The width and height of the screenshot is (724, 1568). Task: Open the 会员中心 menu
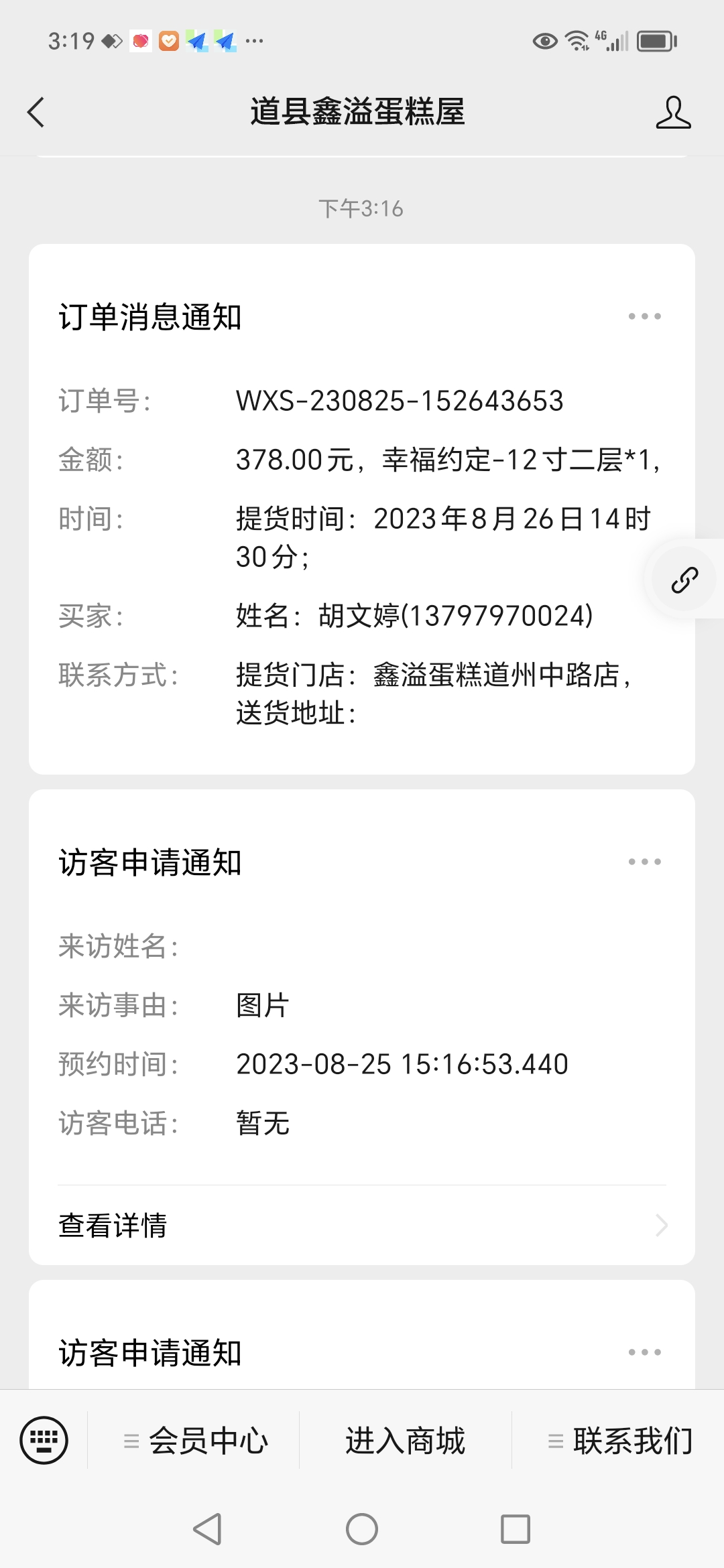coord(195,1441)
